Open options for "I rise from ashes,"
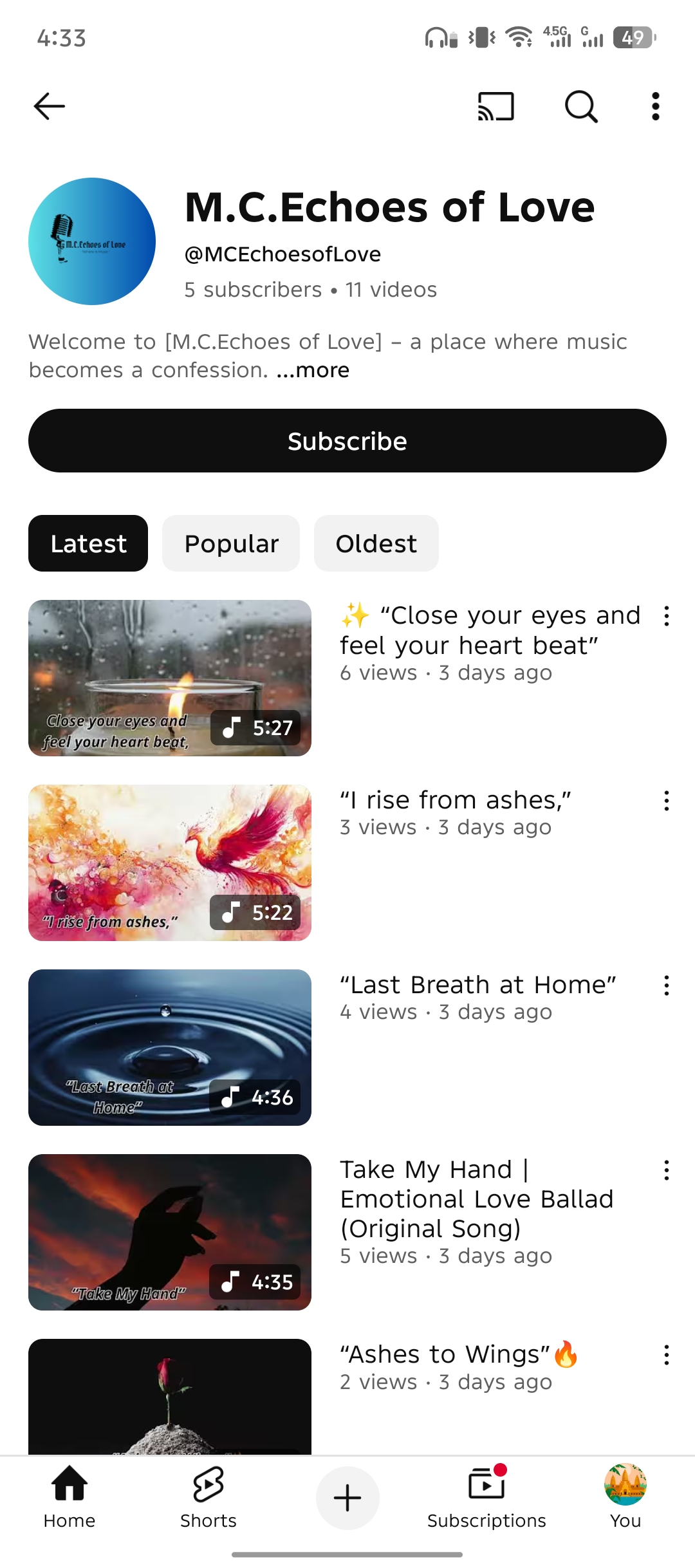Screen dimensions: 695x1568 [x=667, y=801]
